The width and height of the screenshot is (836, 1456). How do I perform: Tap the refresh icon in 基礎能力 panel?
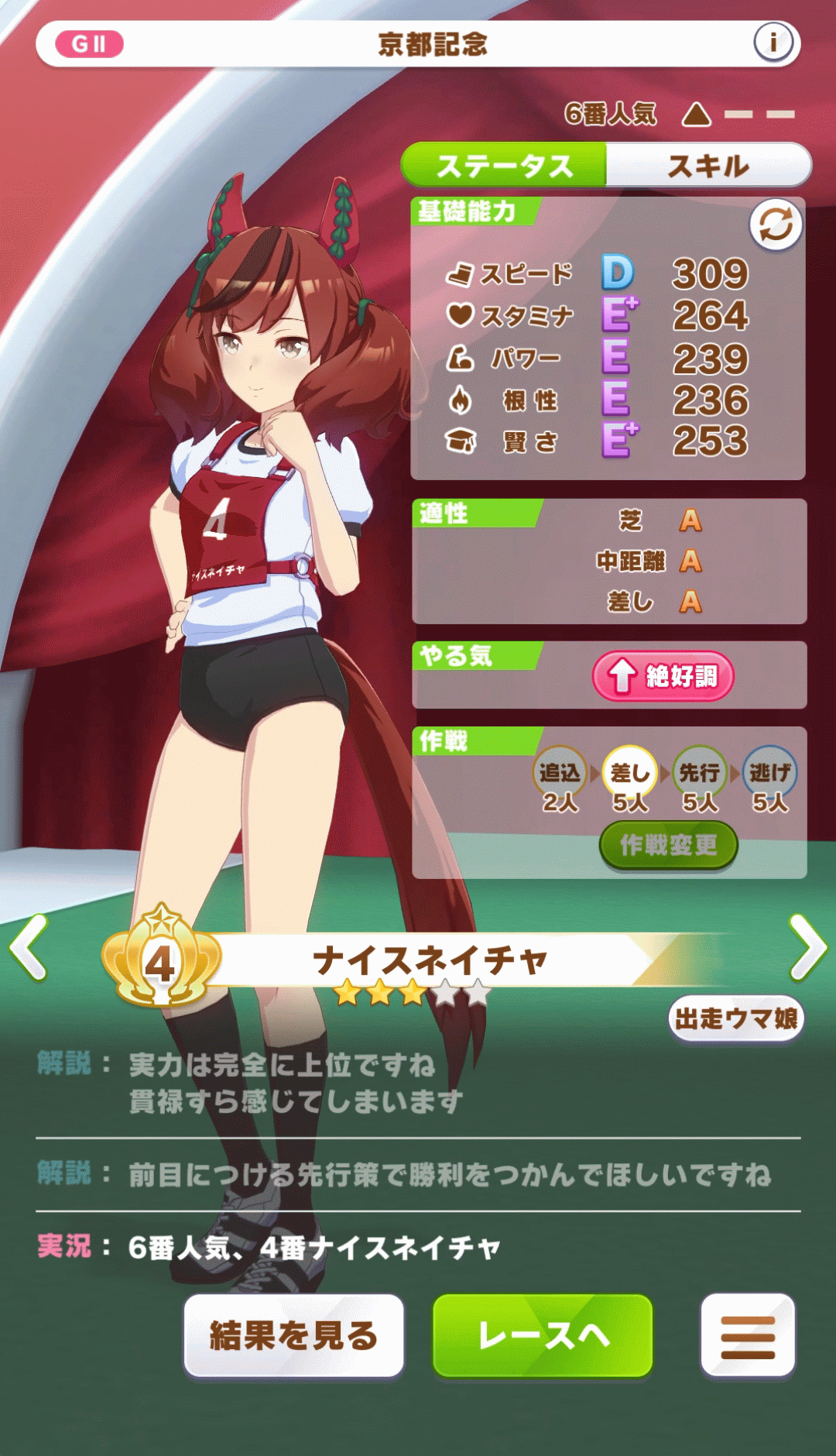[x=775, y=225]
